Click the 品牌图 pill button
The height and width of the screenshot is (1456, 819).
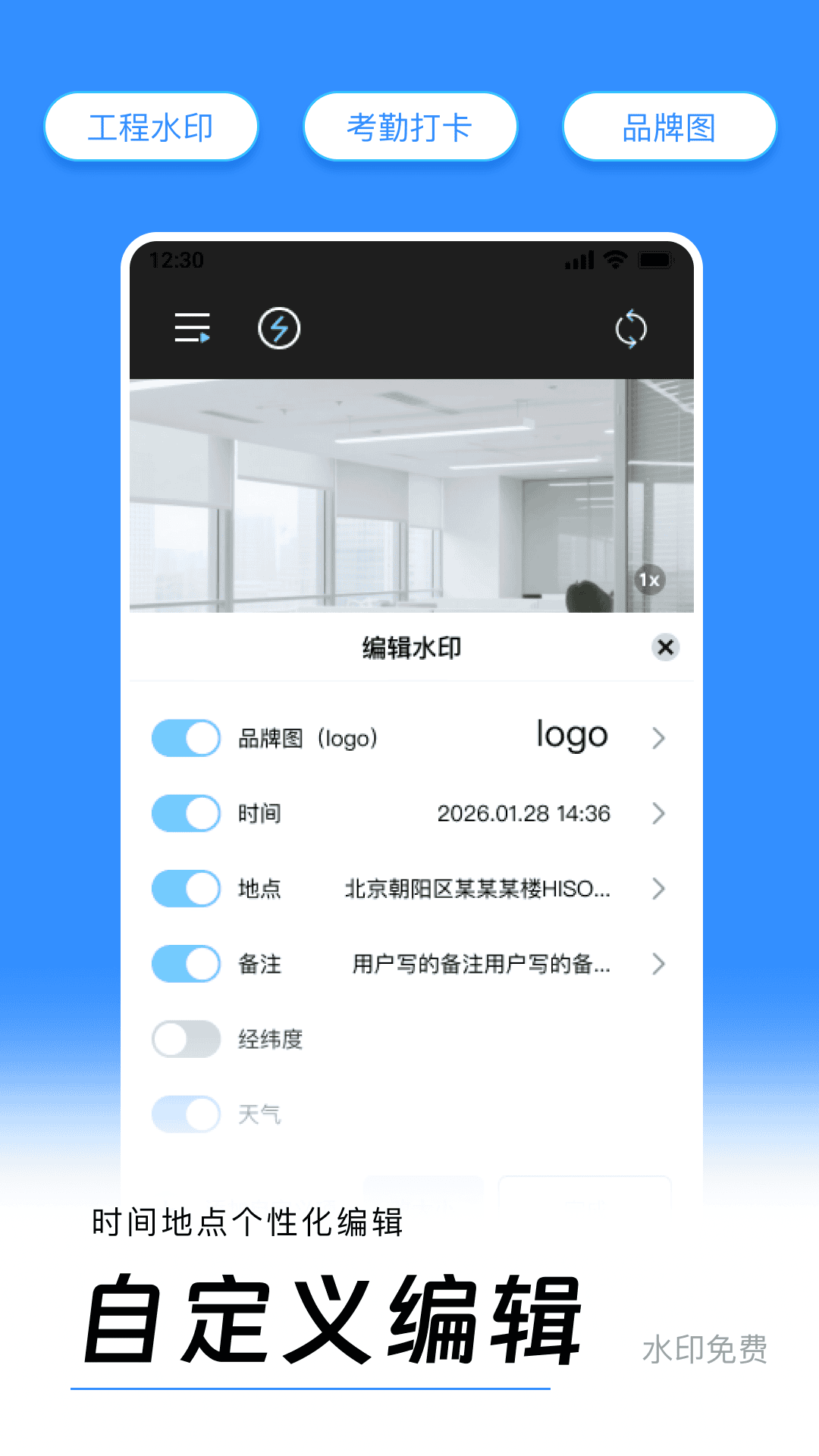click(668, 127)
